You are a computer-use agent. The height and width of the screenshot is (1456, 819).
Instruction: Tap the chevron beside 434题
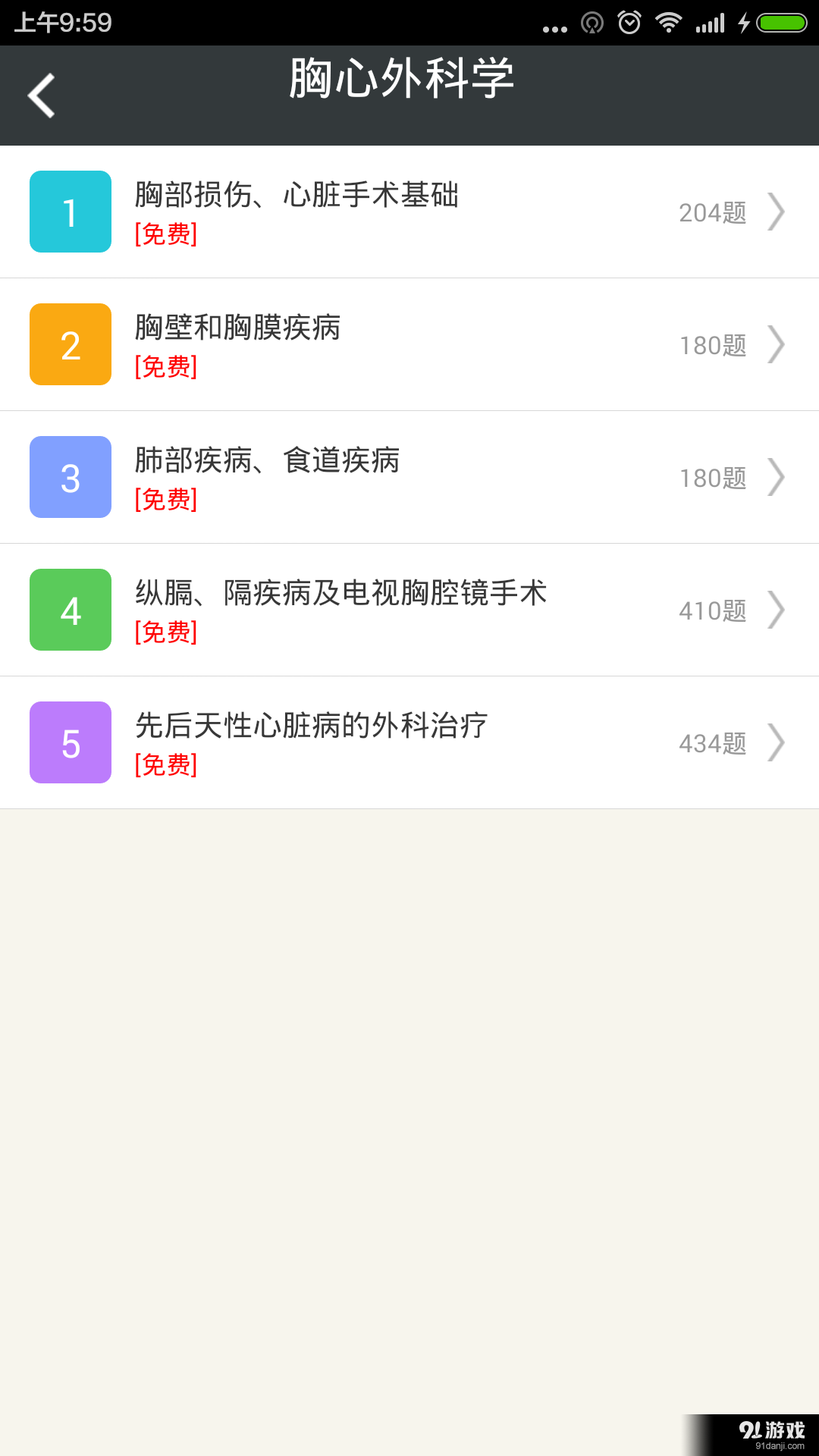pos(775,744)
